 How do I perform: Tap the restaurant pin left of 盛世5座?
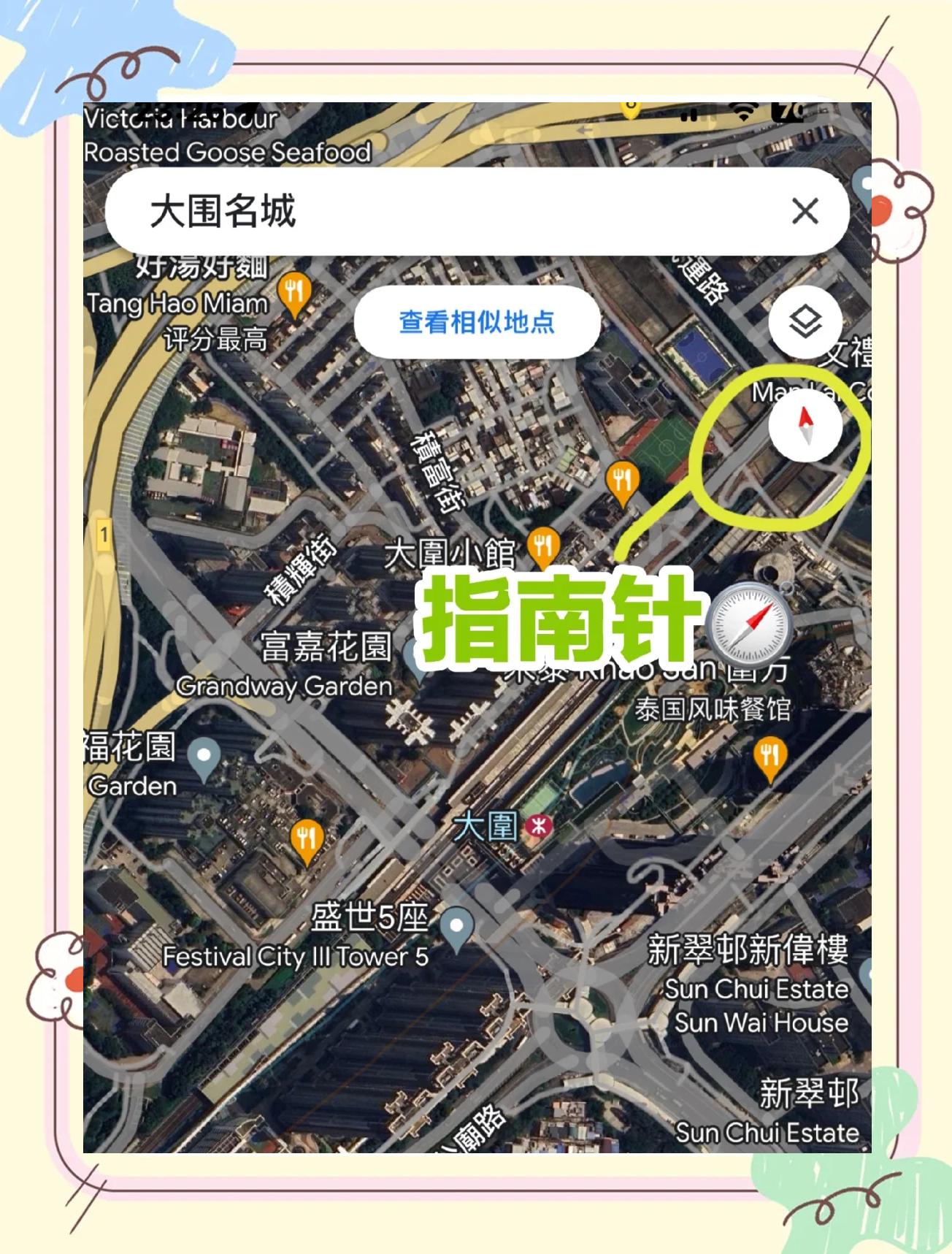point(307,838)
